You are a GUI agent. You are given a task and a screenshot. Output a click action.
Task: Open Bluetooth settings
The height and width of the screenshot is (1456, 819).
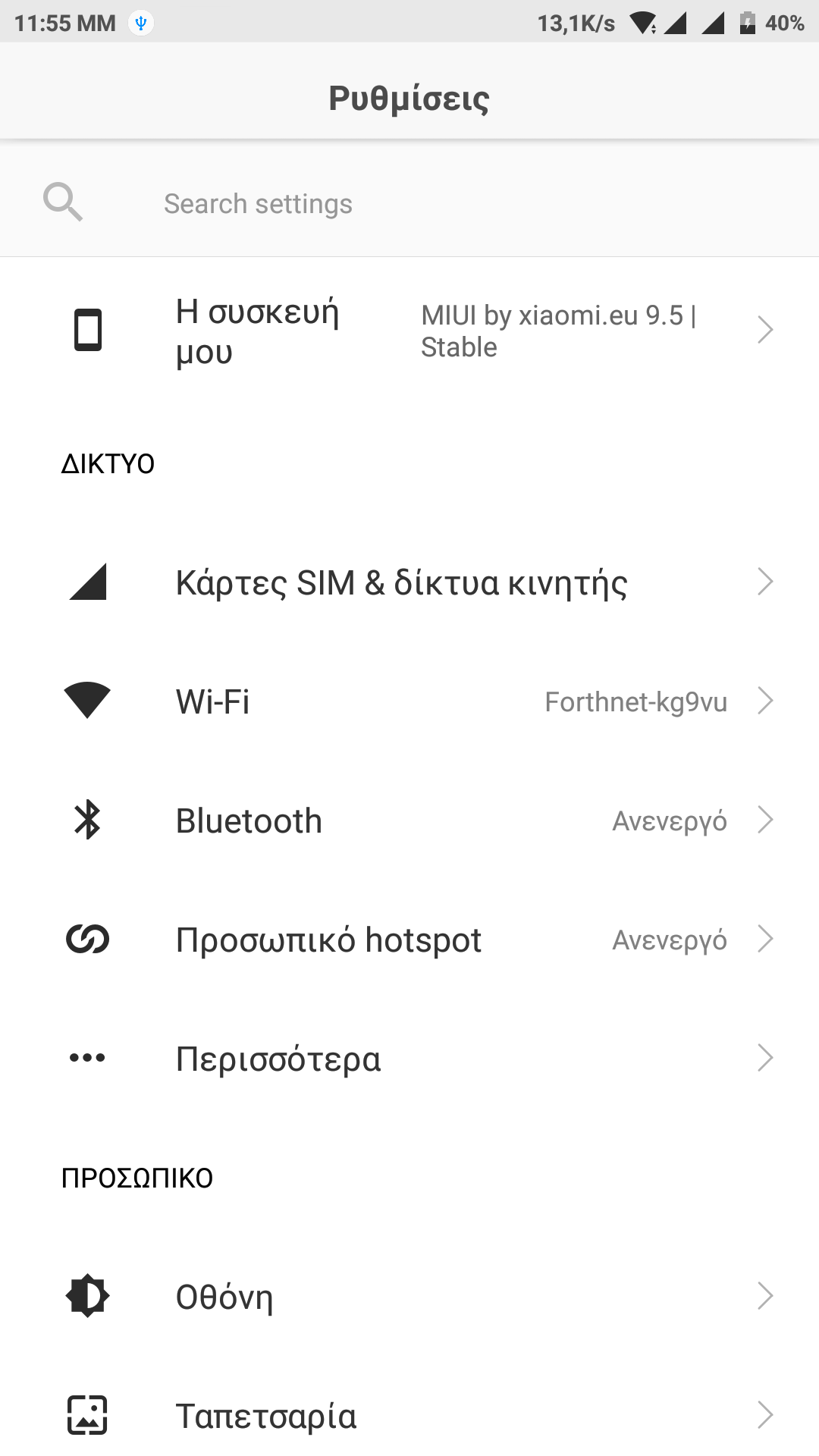(x=409, y=821)
